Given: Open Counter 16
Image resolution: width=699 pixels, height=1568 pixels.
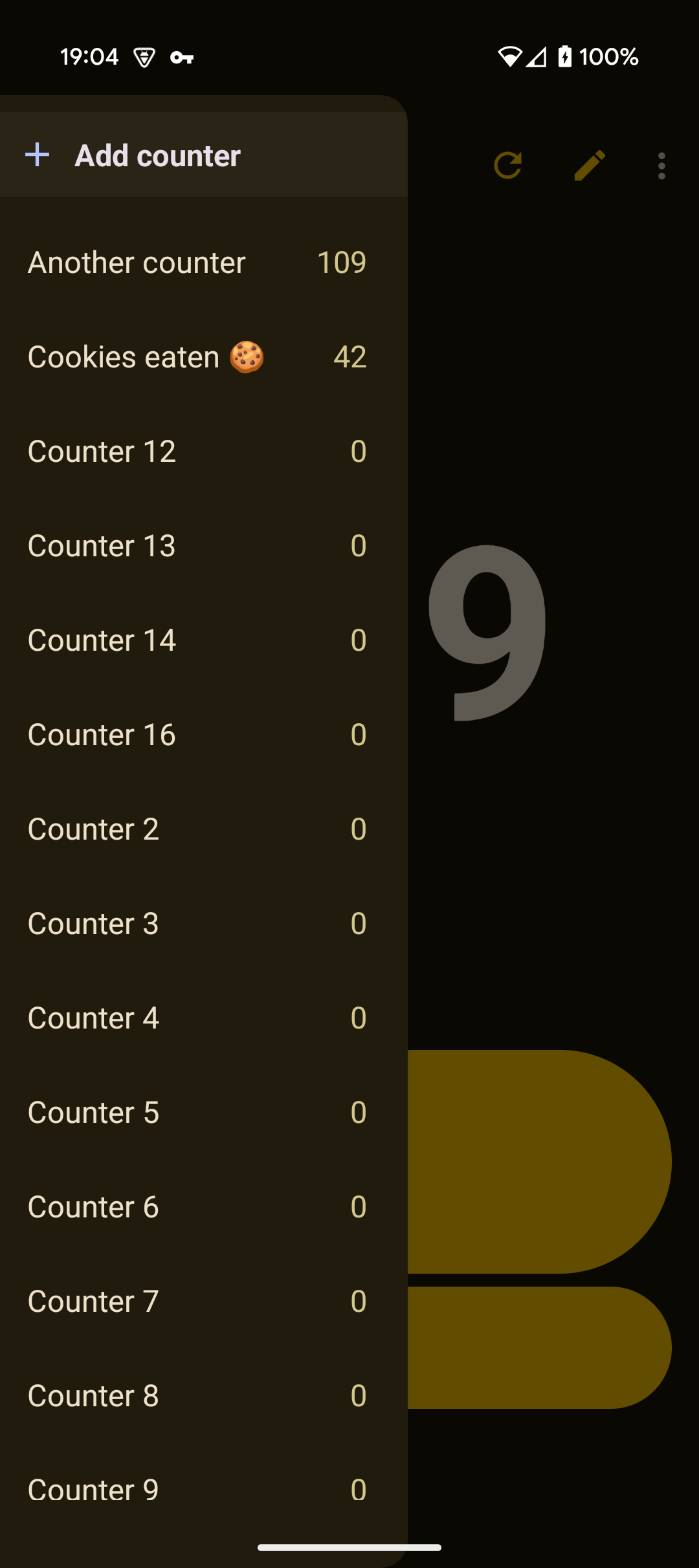Looking at the screenshot, I should click(x=197, y=735).
